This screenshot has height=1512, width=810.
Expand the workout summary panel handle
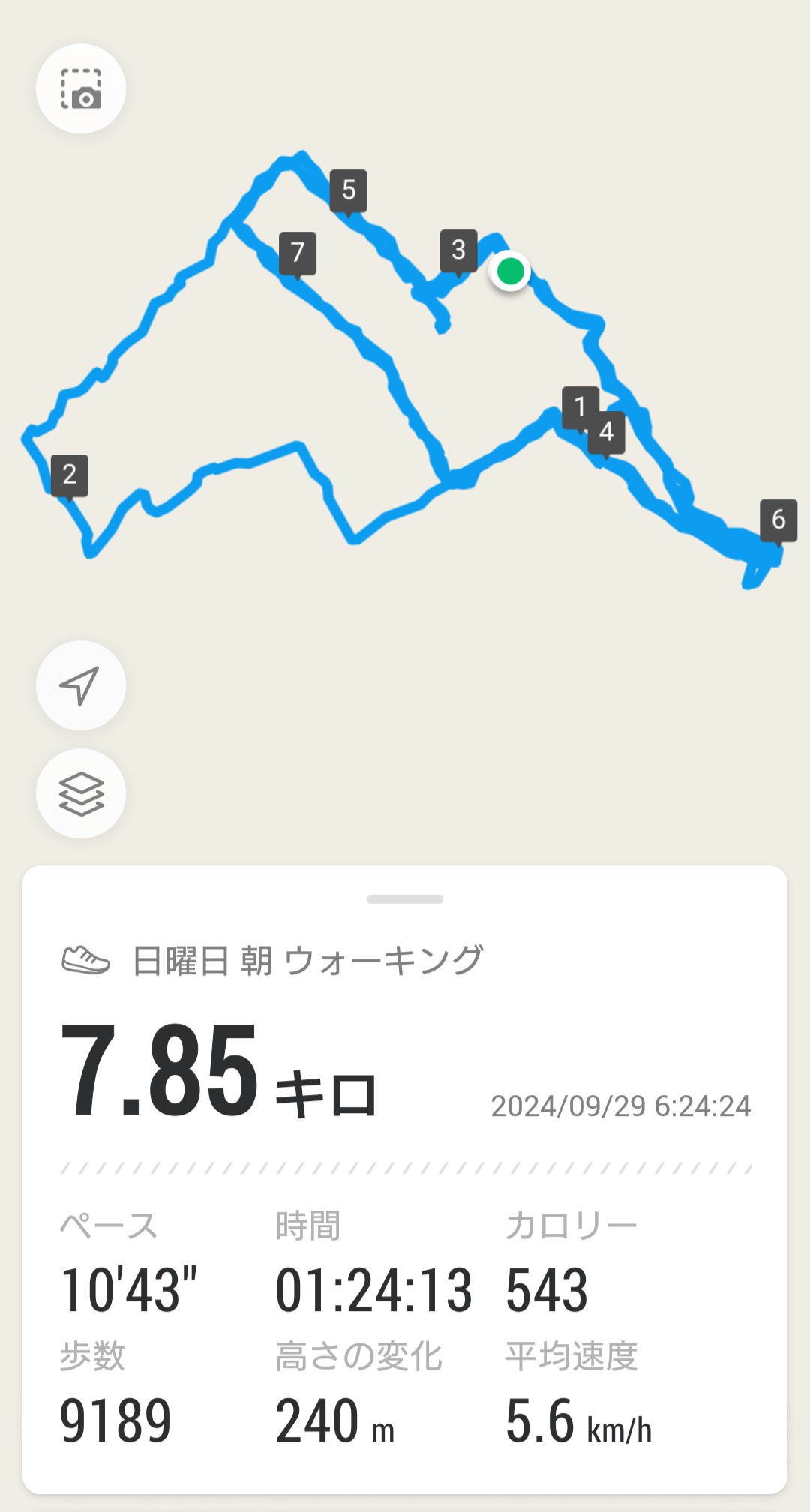tap(405, 899)
